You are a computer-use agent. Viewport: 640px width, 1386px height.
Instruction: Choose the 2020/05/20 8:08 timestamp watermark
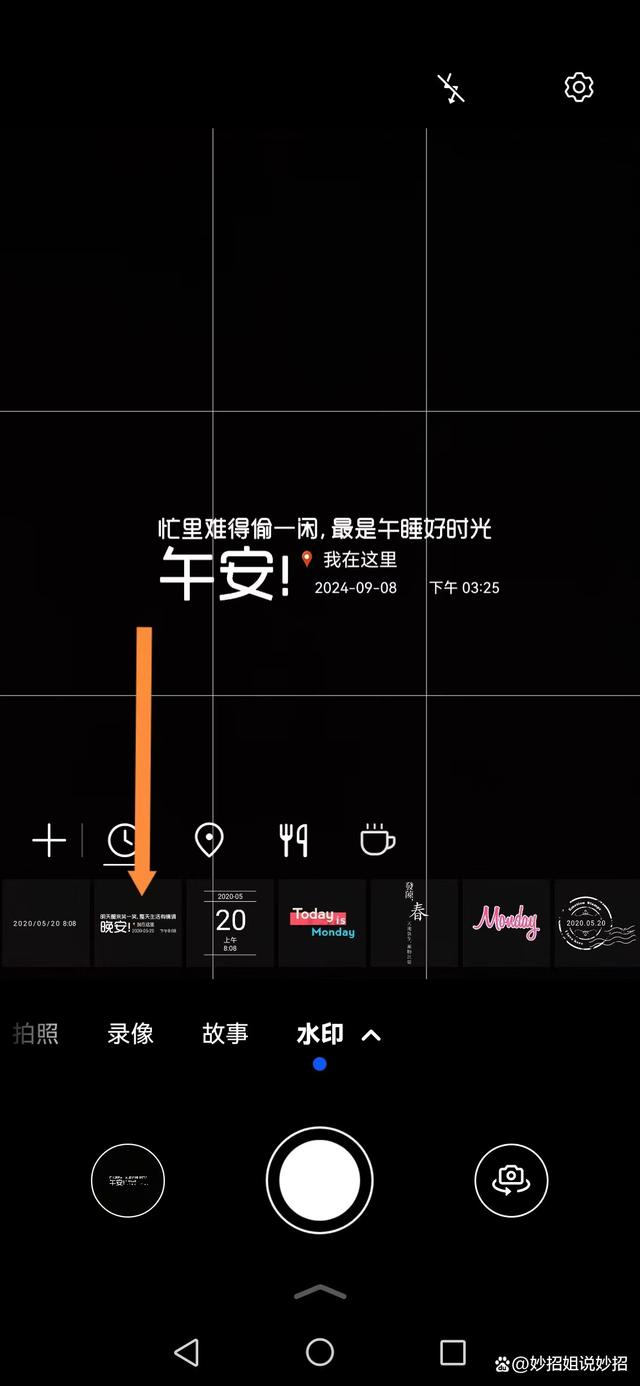coord(45,923)
